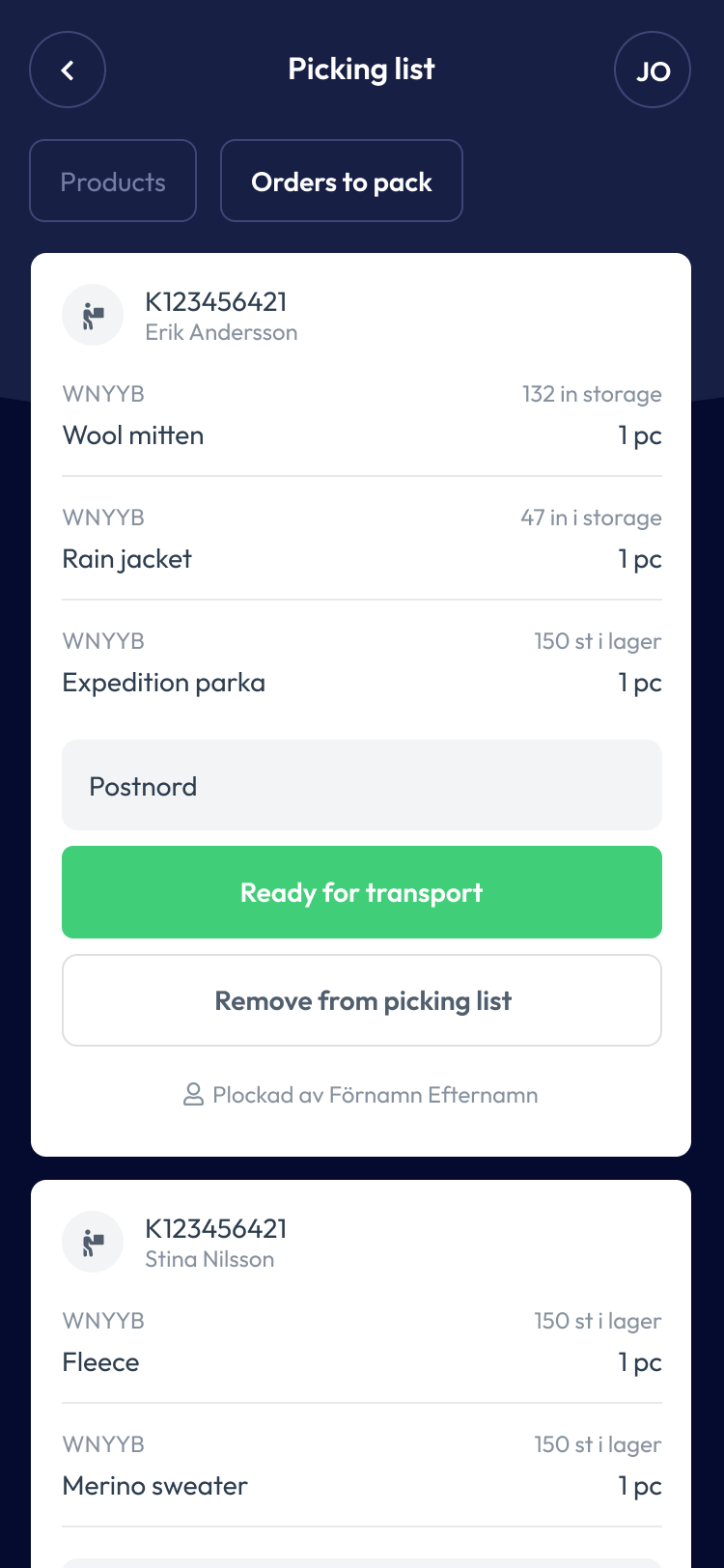Open the Fleece item row

362,1343
